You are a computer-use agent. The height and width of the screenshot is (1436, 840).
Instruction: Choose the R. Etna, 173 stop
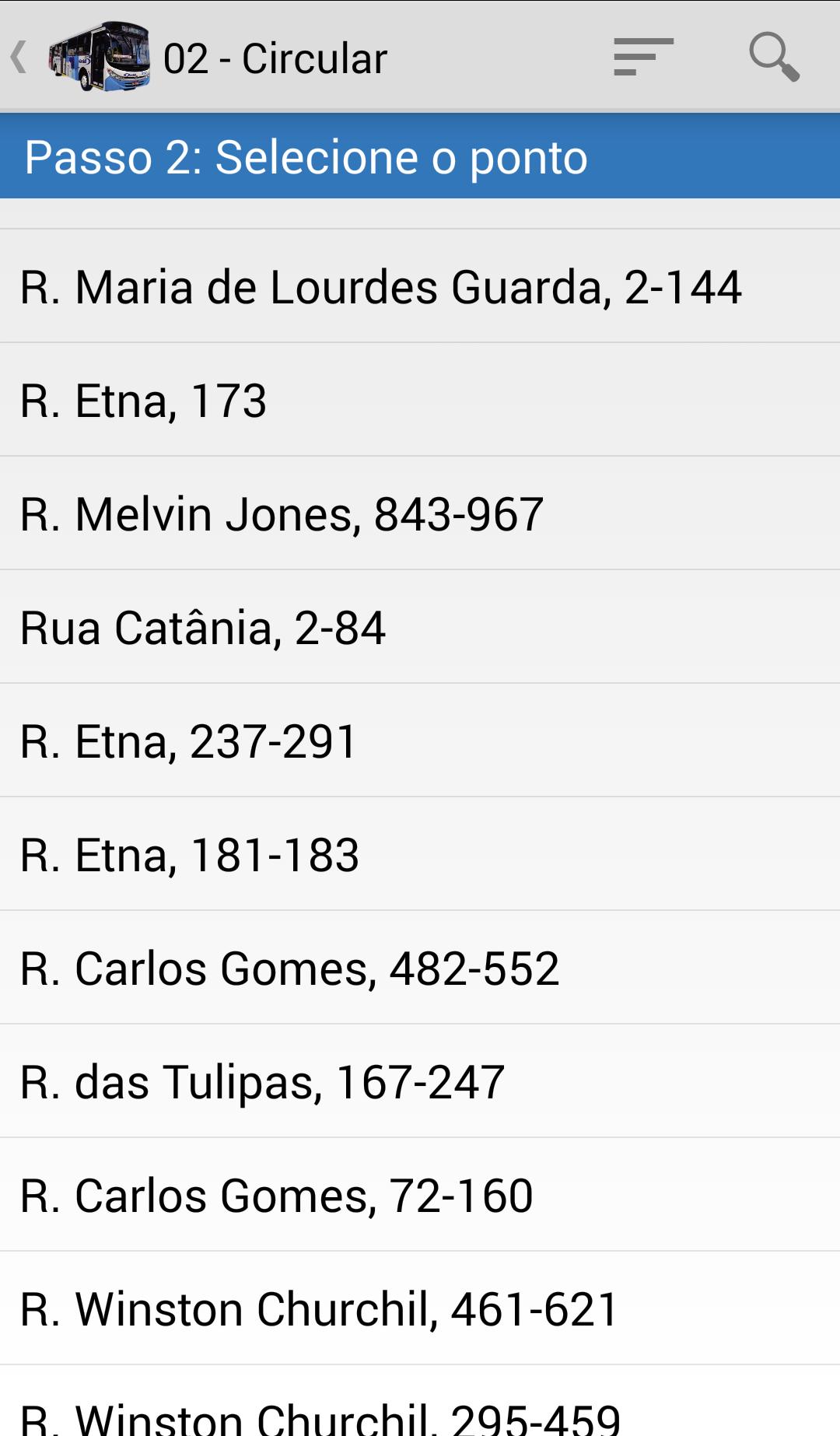point(420,400)
